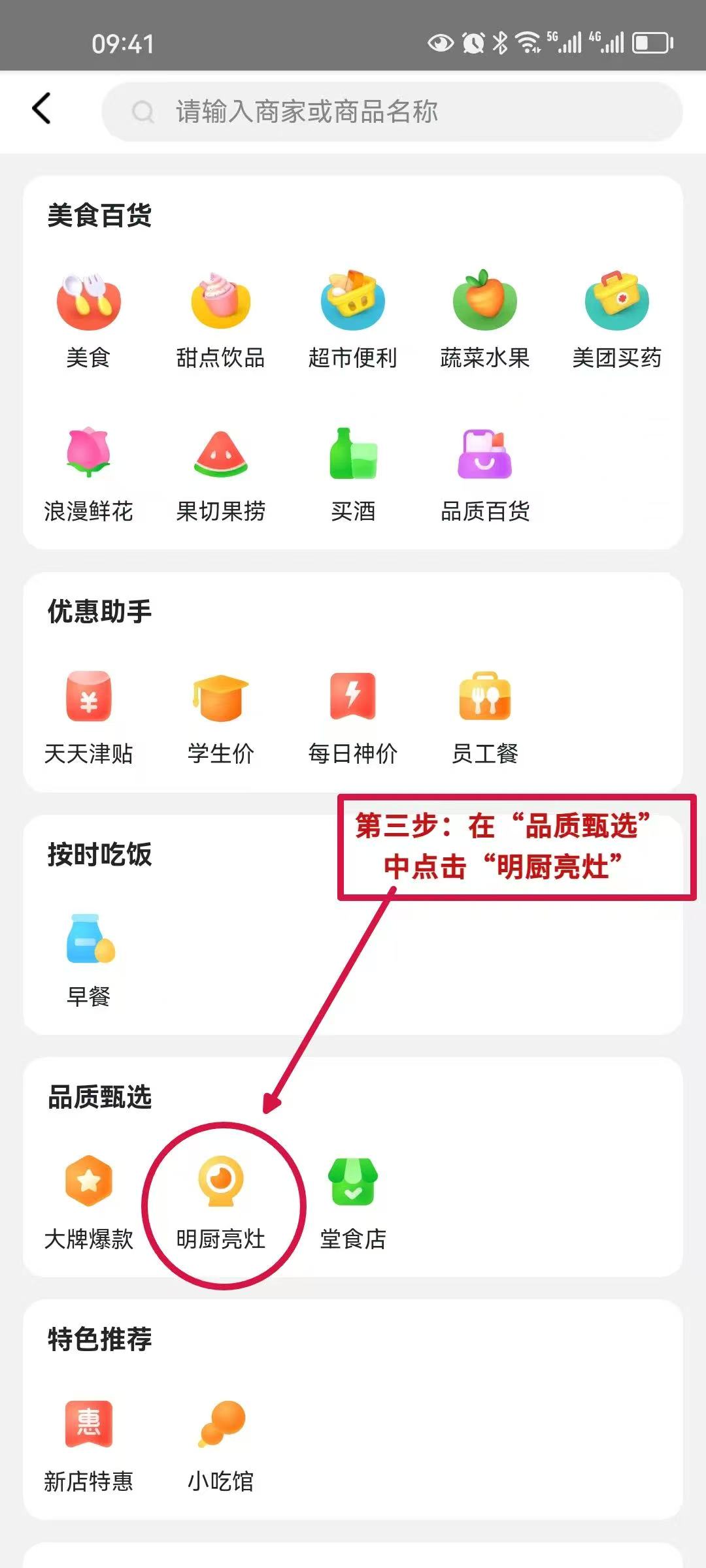Browse 品质百货 category
This screenshot has height=1568, width=706.
pyautogui.click(x=485, y=474)
